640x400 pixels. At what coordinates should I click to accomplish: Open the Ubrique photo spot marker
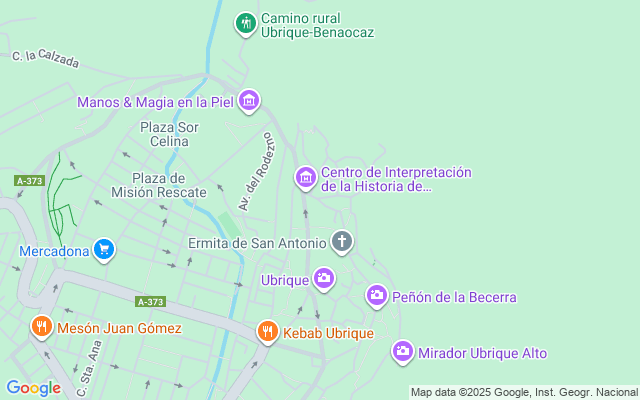tap(324, 278)
